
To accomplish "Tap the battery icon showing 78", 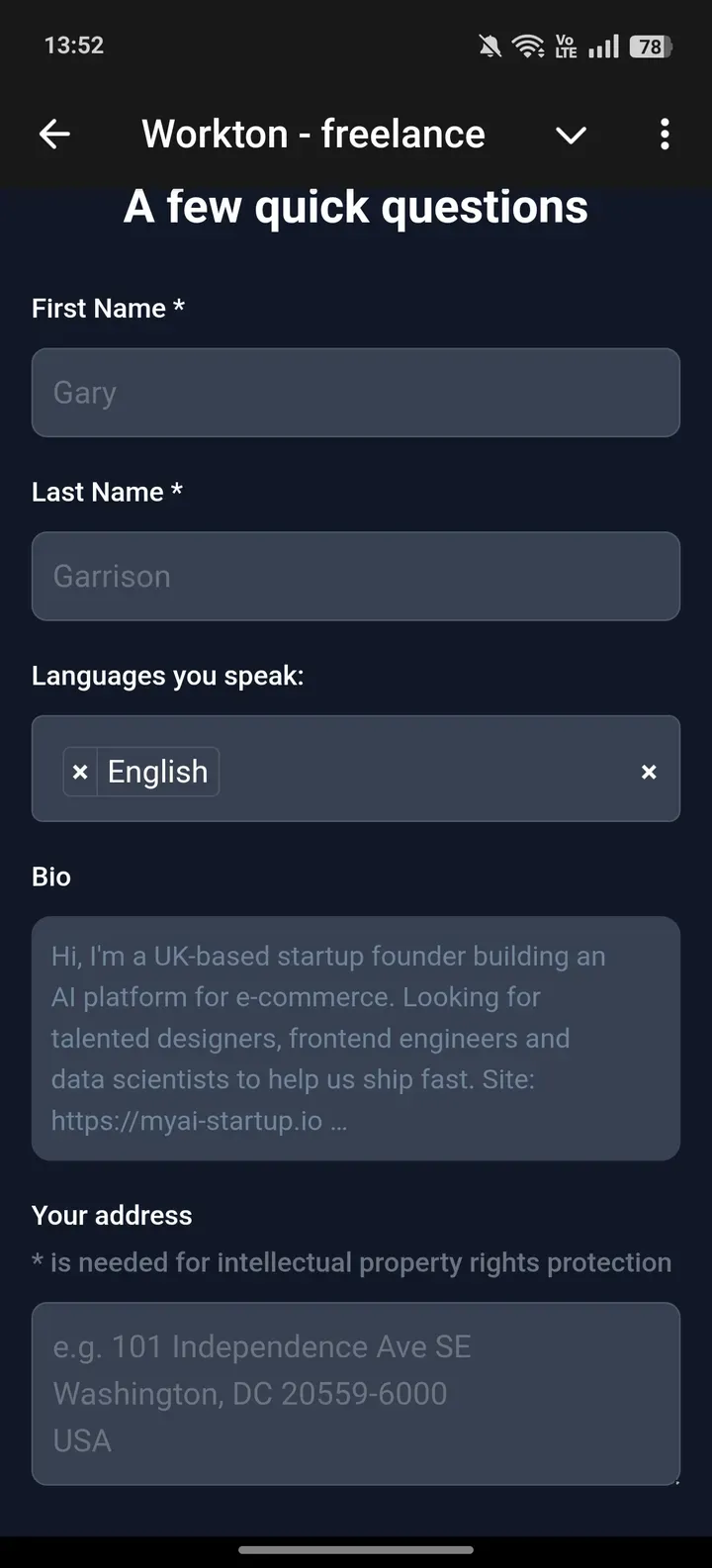I will (651, 45).
